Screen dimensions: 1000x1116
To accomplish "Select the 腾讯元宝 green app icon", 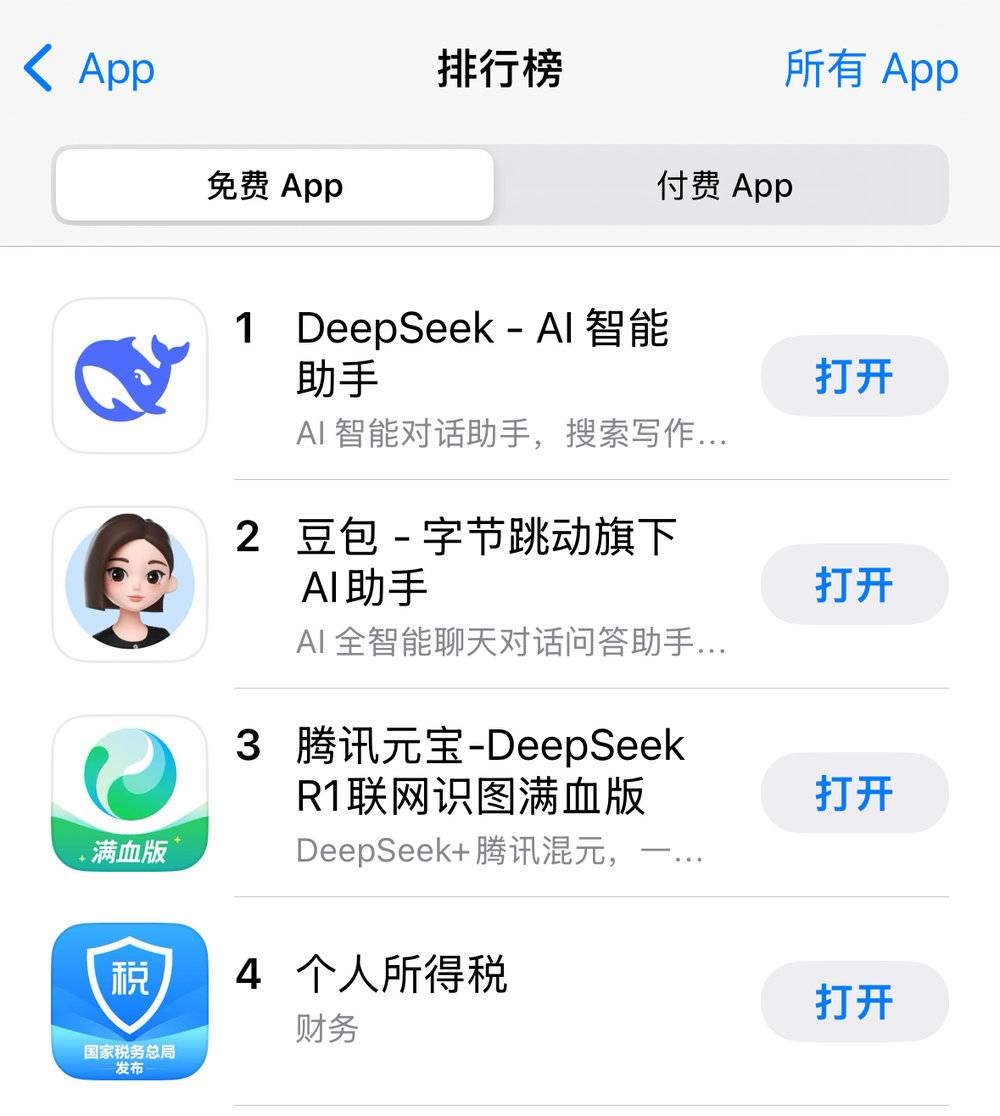I will point(130,793).
